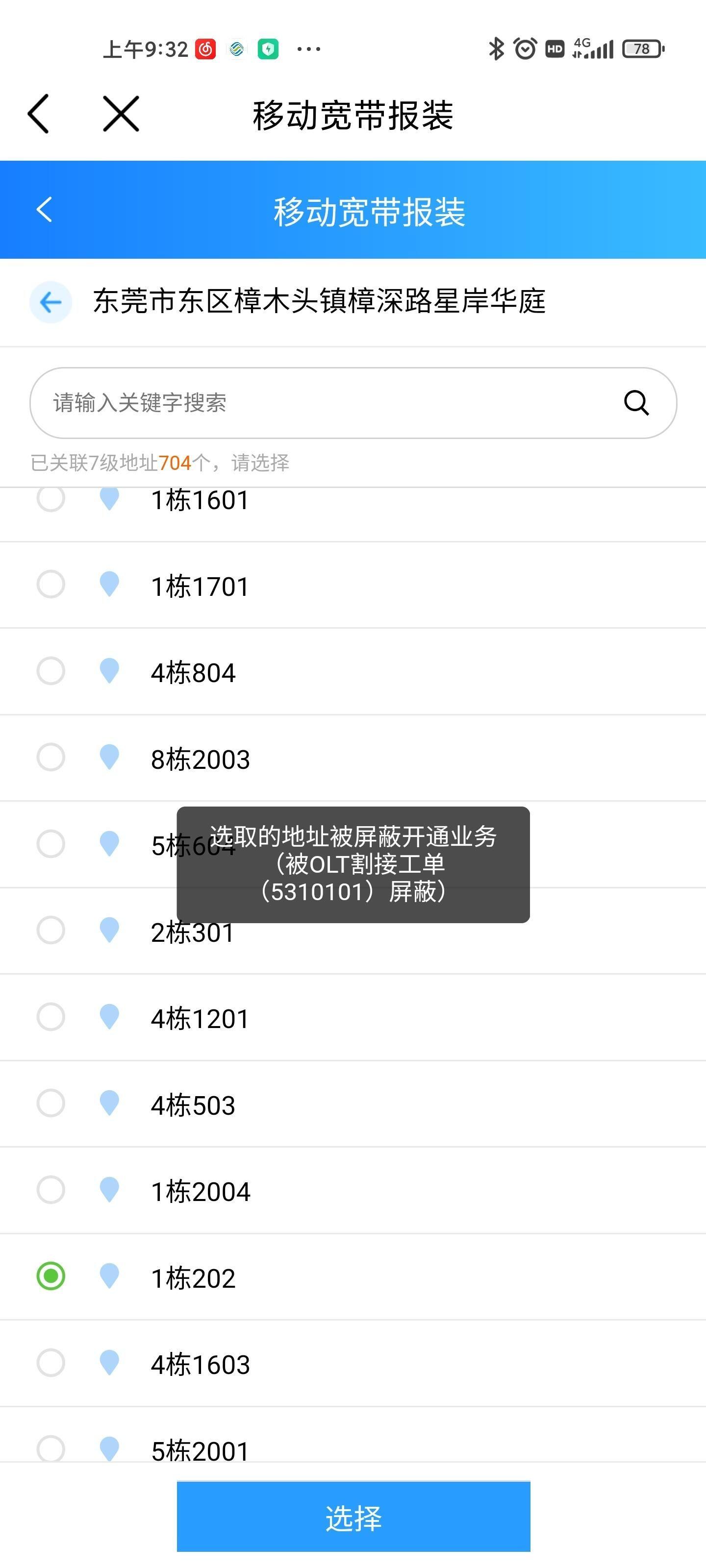Go back using the black top-left arrow
706x1568 pixels.
pos(38,114)
